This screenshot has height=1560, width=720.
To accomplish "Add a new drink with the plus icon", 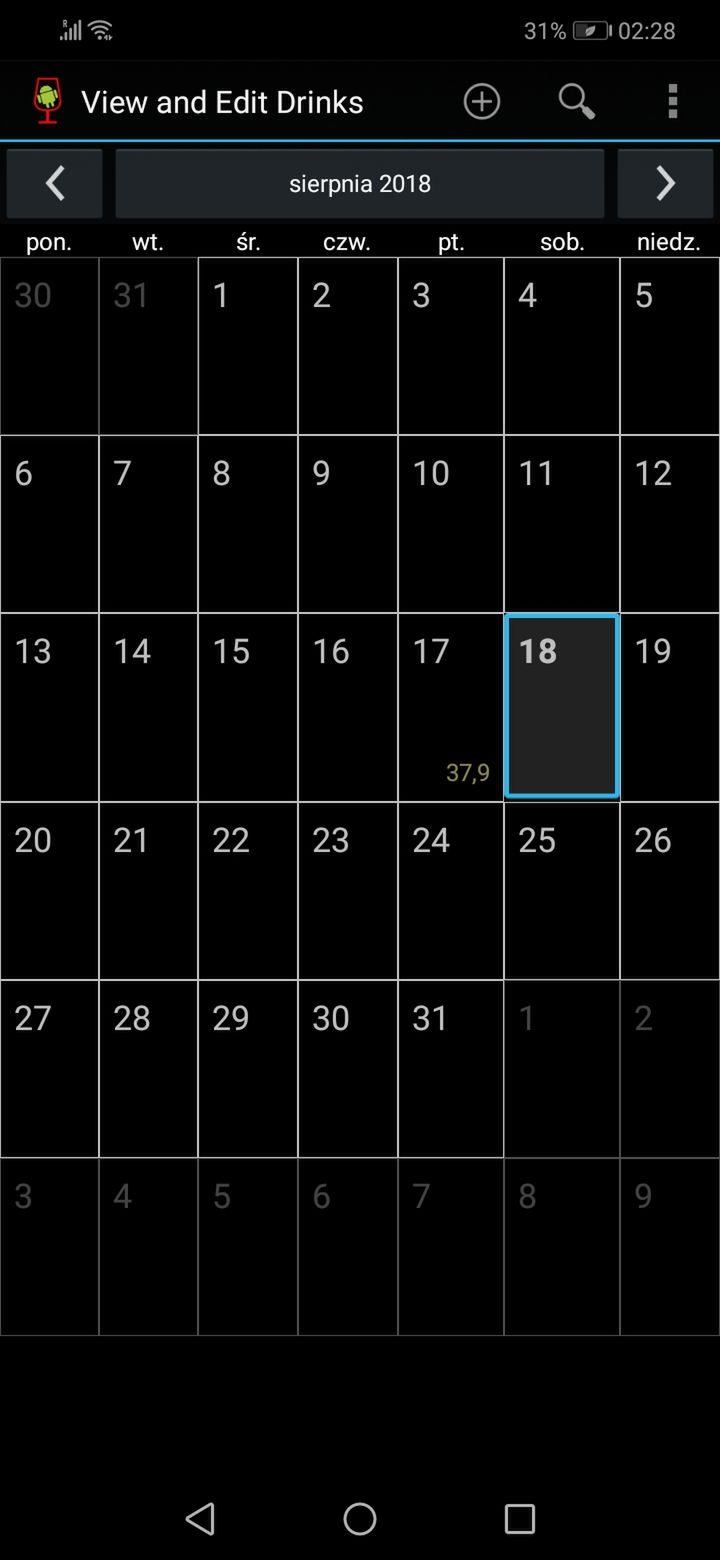I will click(x=481, y=101).
